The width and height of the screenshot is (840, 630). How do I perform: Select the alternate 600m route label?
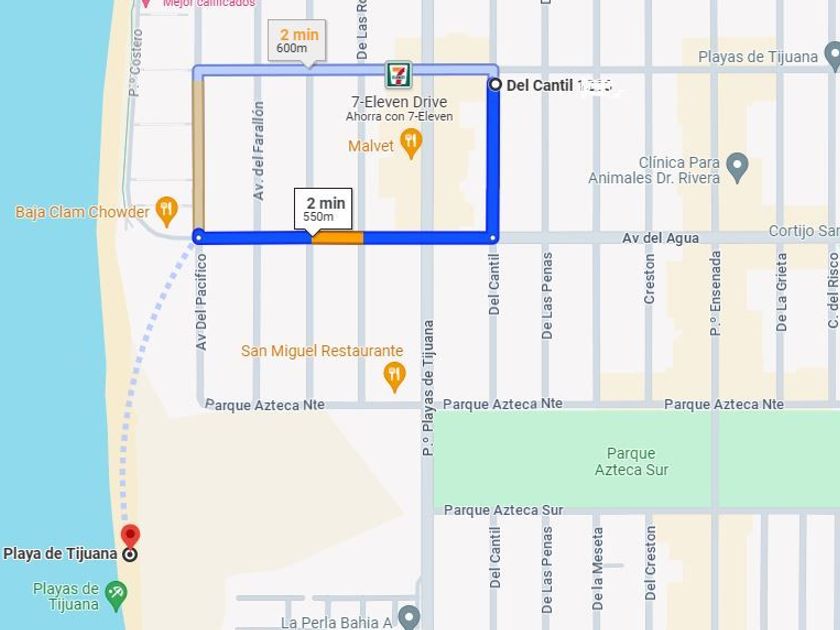299,41
